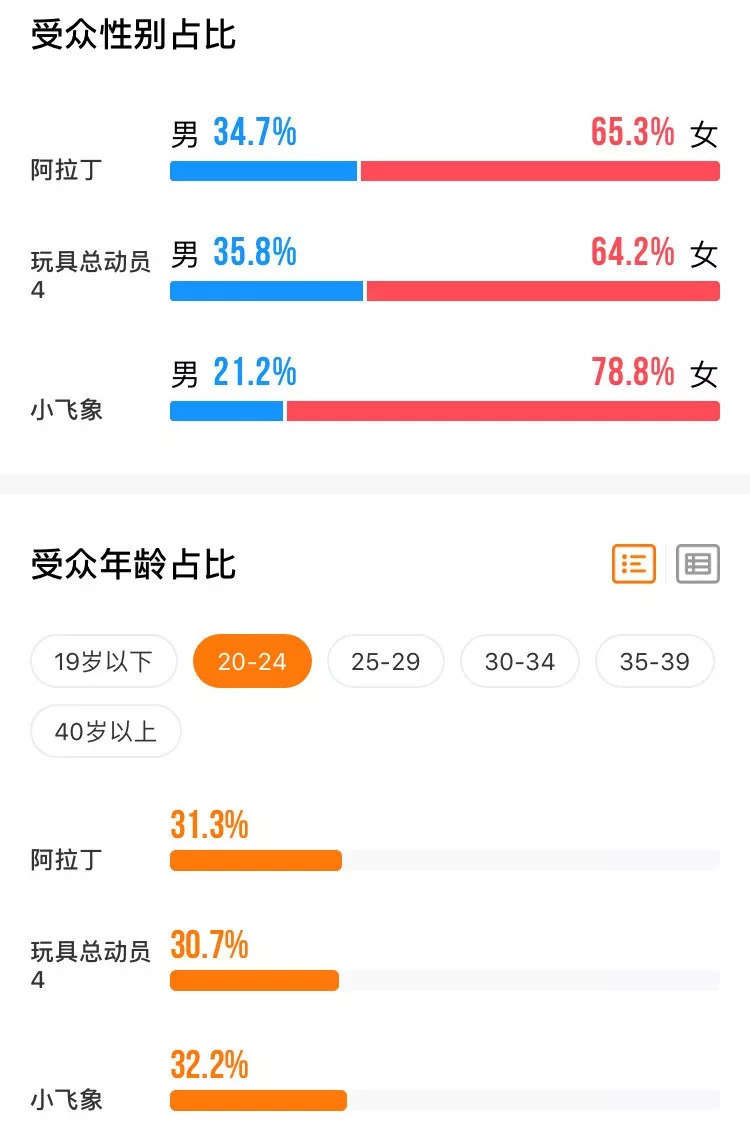Select the 19岁以下 age chip
Viewport: 750px width, 1141px height.
tap(104, 662)
